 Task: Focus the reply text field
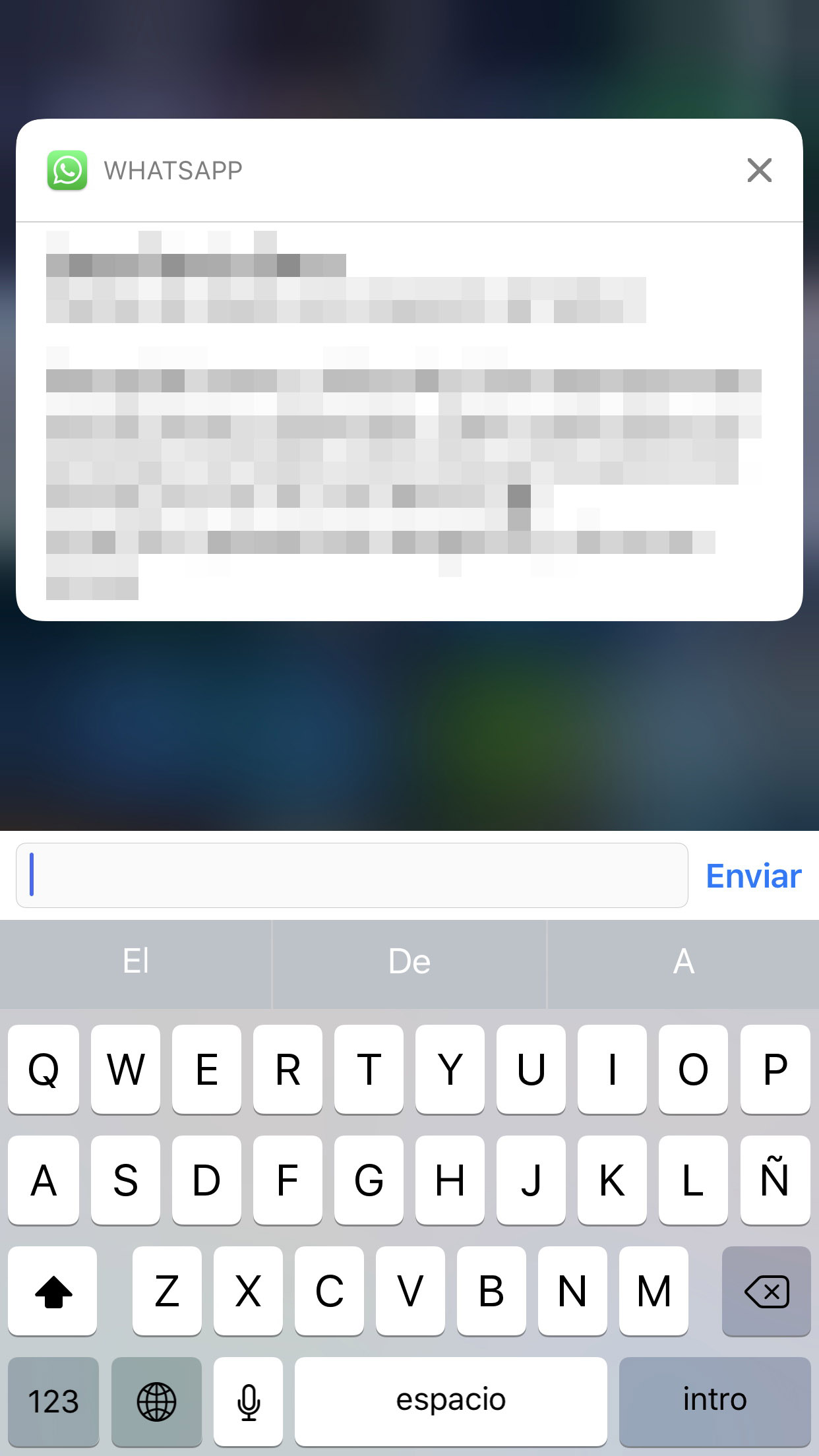pyautogui.click(x=351, y=875)
